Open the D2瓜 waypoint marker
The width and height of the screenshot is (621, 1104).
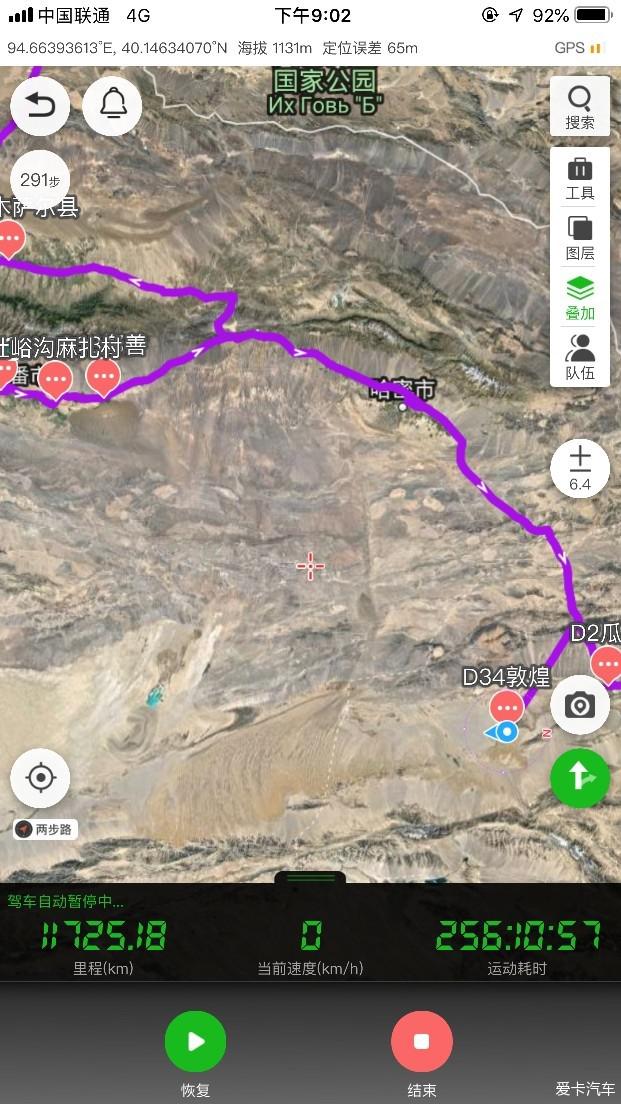(606, 663)
